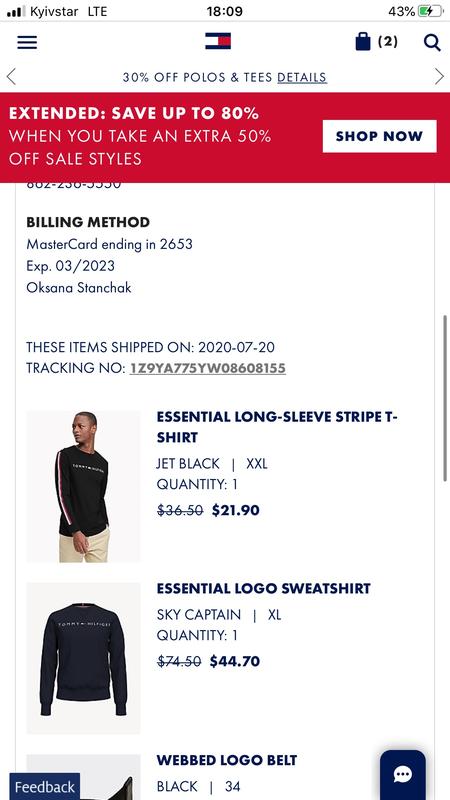Tap the SHOP NOW button
The image size is (450, 800).
tap(380, 136)
